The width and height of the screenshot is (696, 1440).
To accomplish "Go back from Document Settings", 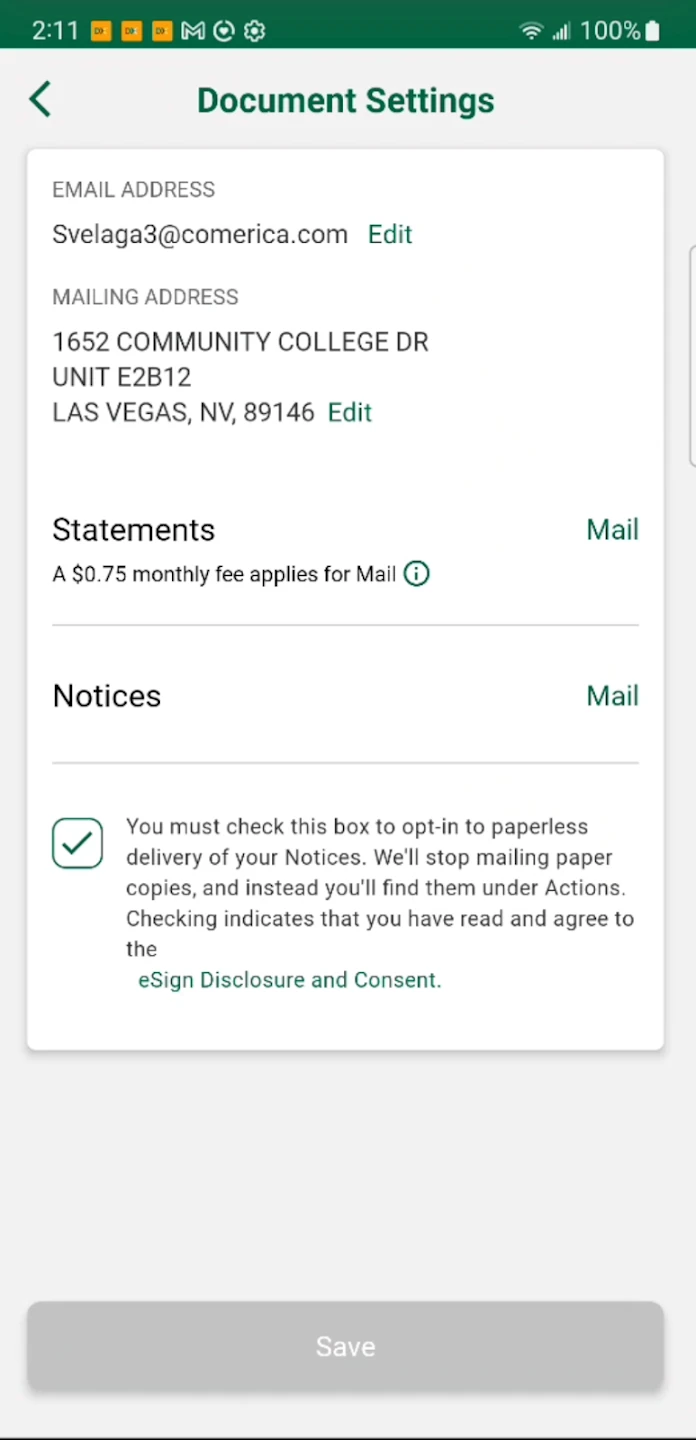I will tap(40, 100).
